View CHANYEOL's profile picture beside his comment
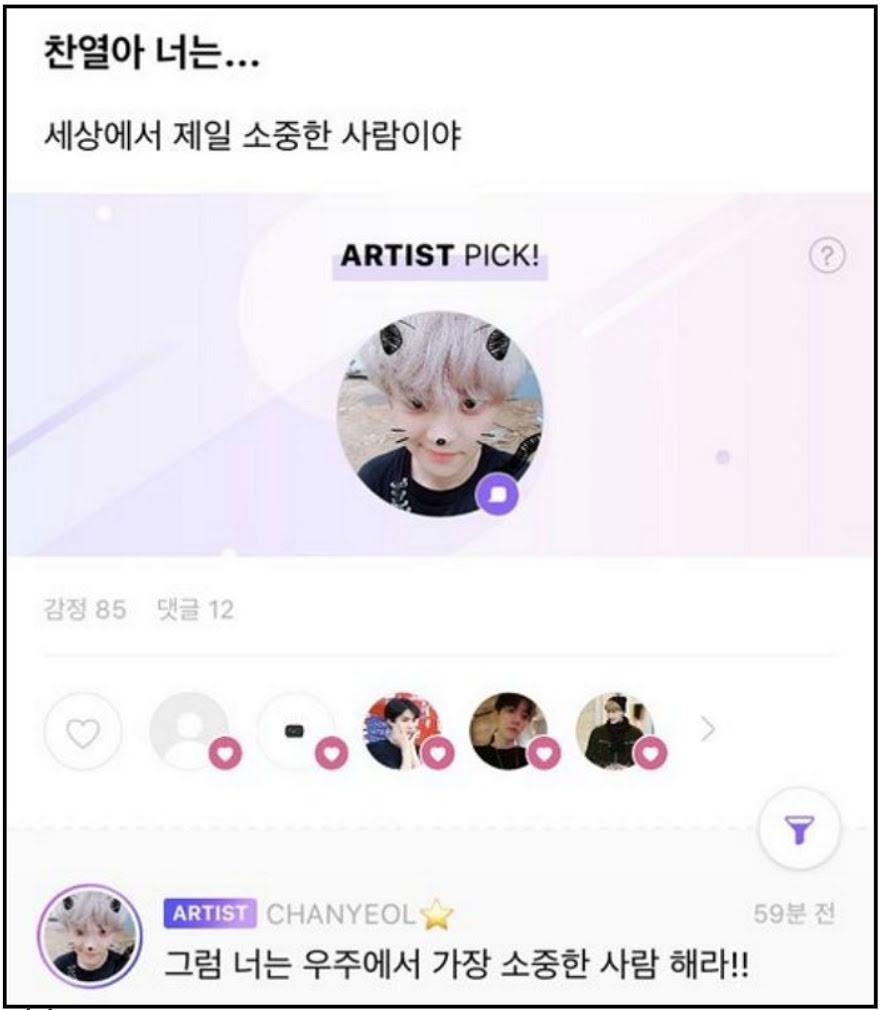This screenshot has height=1010, width=882. (89, 936)
